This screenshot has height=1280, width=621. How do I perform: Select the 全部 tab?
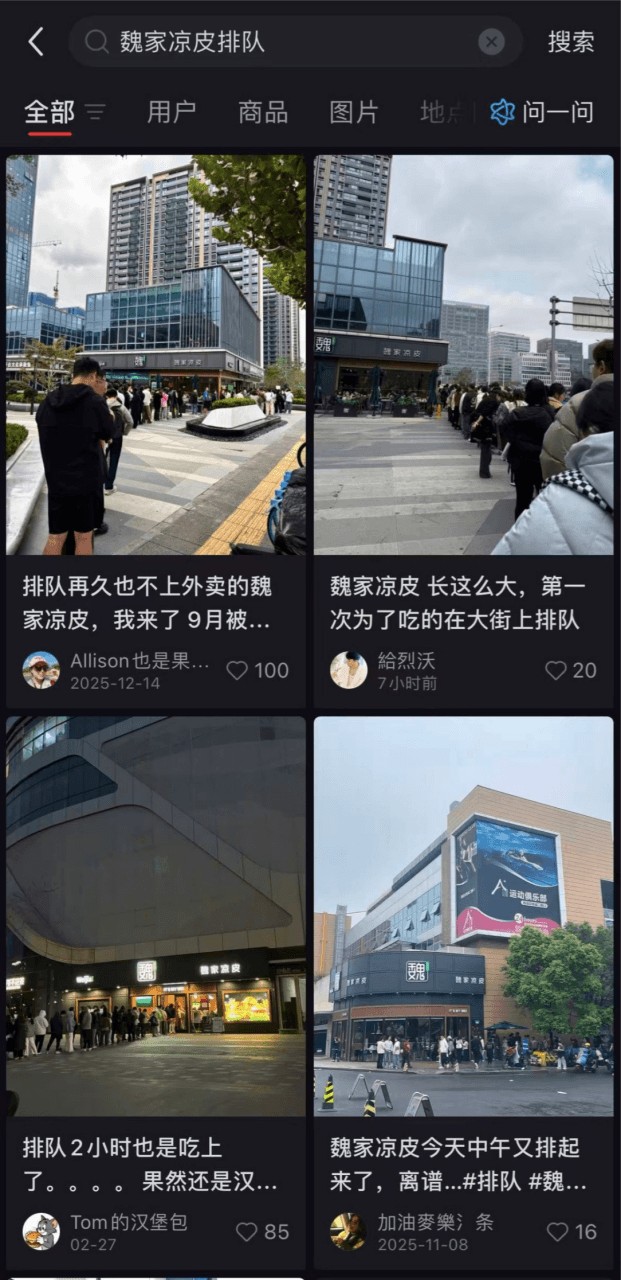(x=49, y=112)
